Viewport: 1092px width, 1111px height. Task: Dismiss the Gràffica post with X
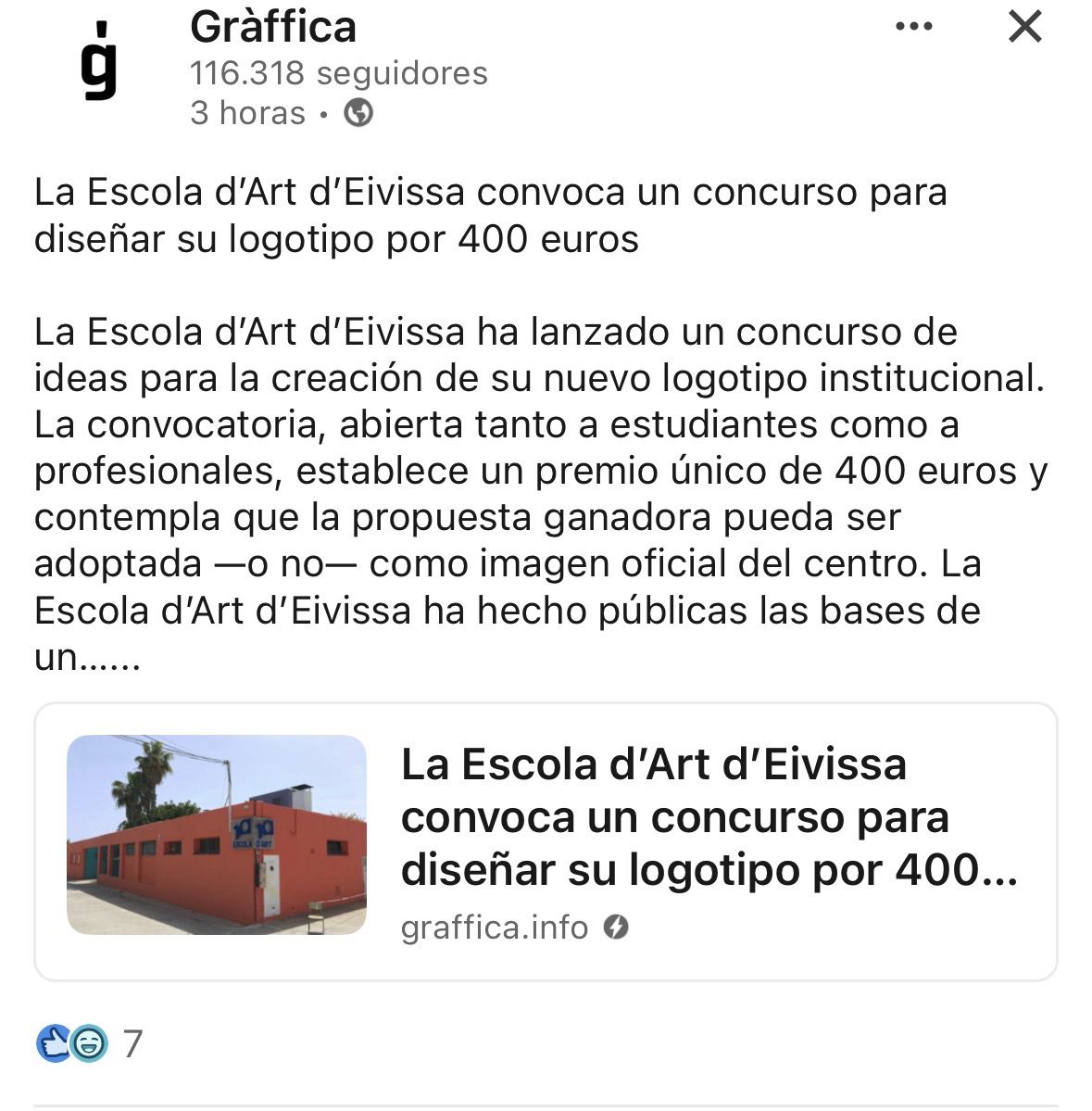(x=1024, y=27)
